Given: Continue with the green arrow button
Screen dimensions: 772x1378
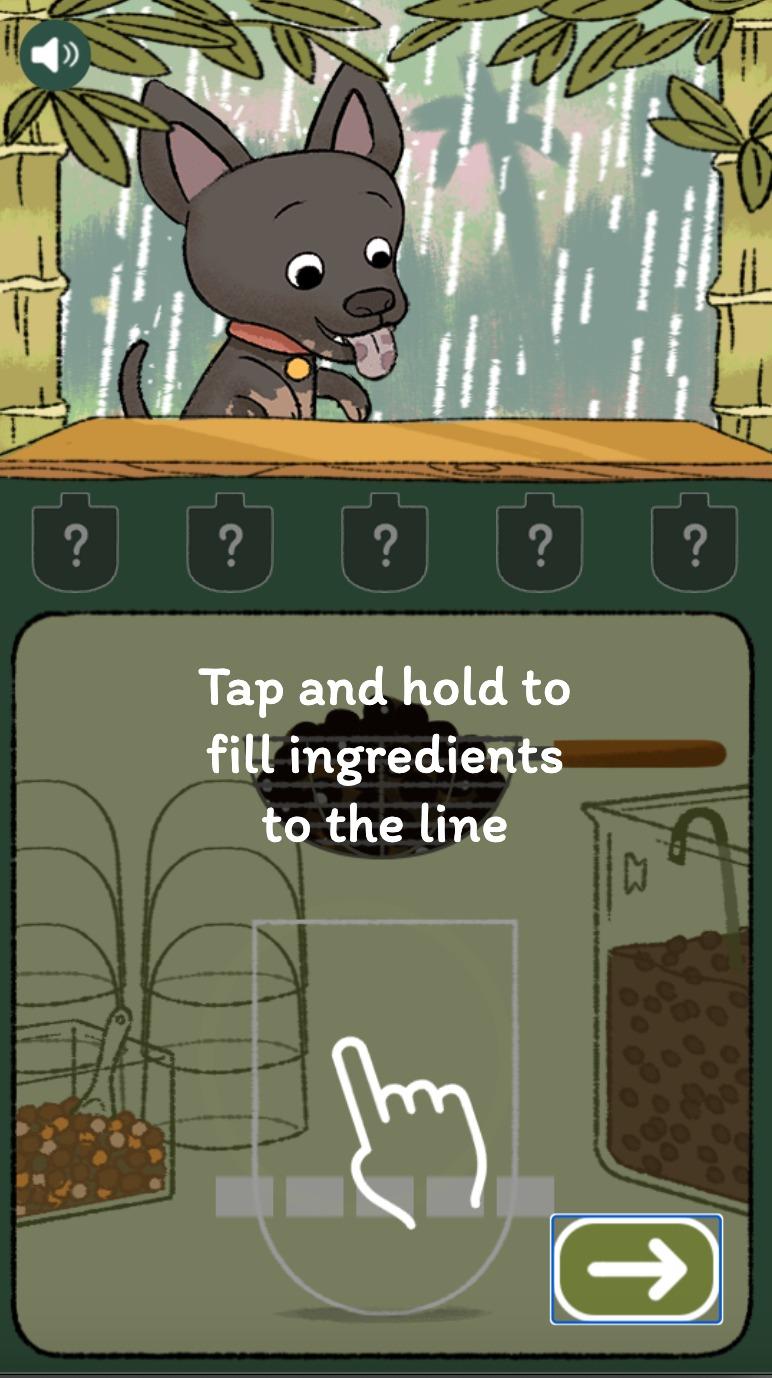Looking at the screenshot, I should pyautogui.click(x=637, y=1269).
